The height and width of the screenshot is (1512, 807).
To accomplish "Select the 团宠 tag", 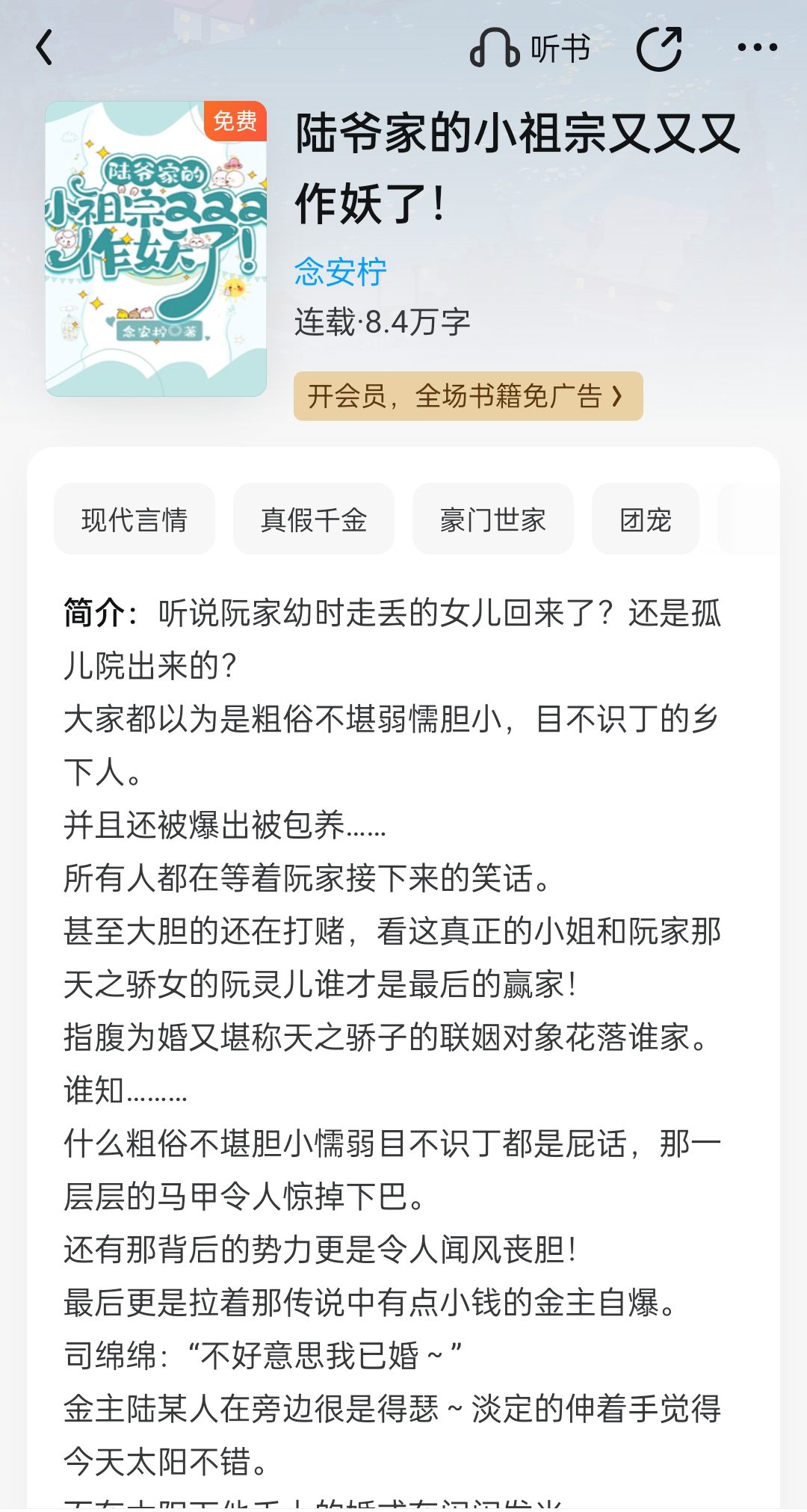I will tap(646, 519).
